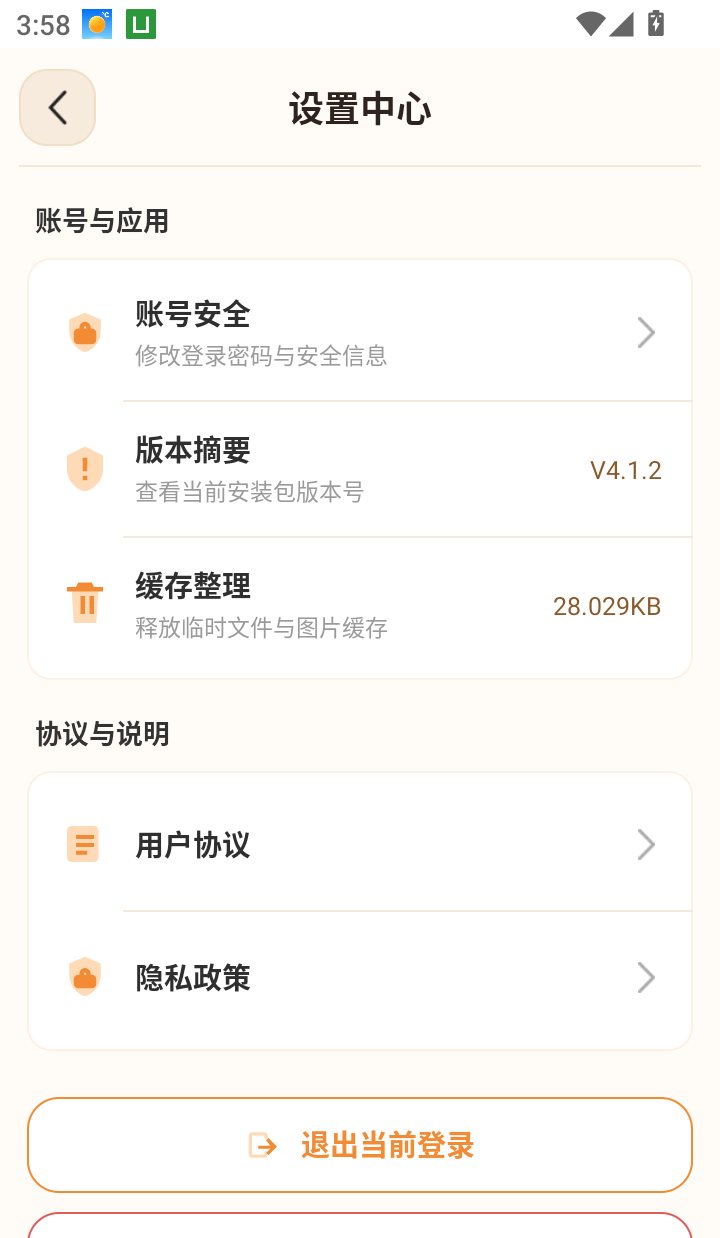Click the trash icon for 缓存整理
Image resolution: width=720 pixels, height=1238 pixels.
pos(85,601)
